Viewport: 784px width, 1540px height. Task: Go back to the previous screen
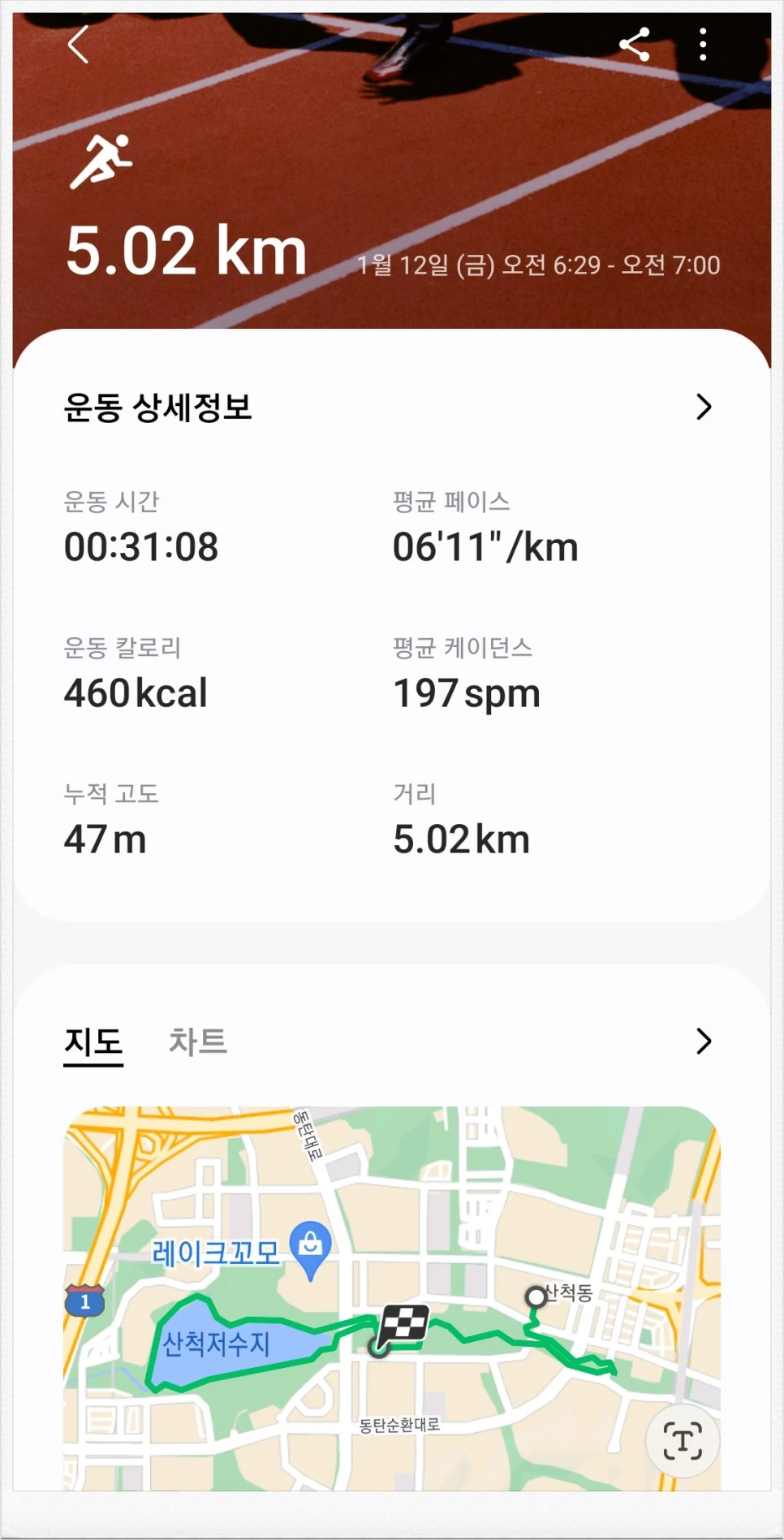click(x=78, y=45)
